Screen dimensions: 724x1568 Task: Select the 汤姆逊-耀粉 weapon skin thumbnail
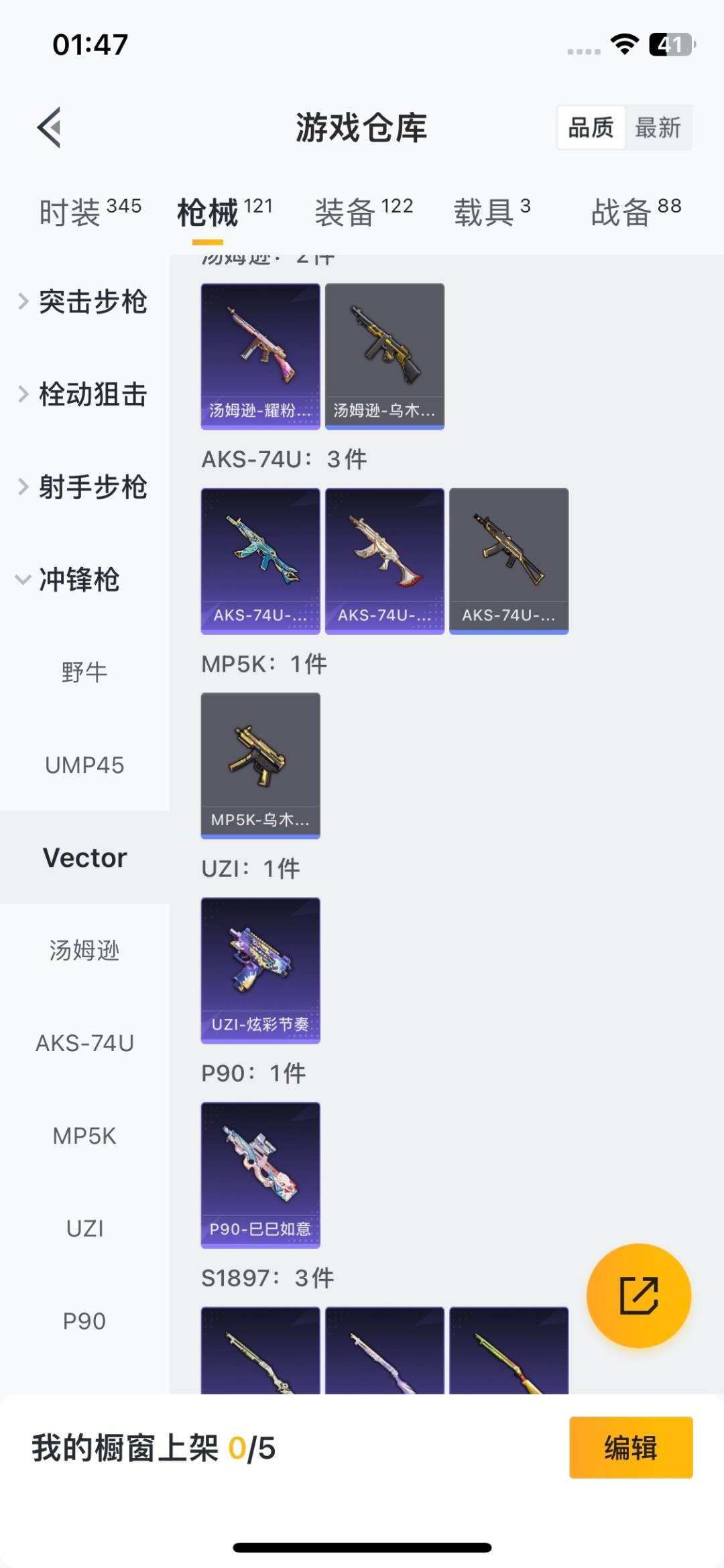pyautogui.click(x=260, y=355)
